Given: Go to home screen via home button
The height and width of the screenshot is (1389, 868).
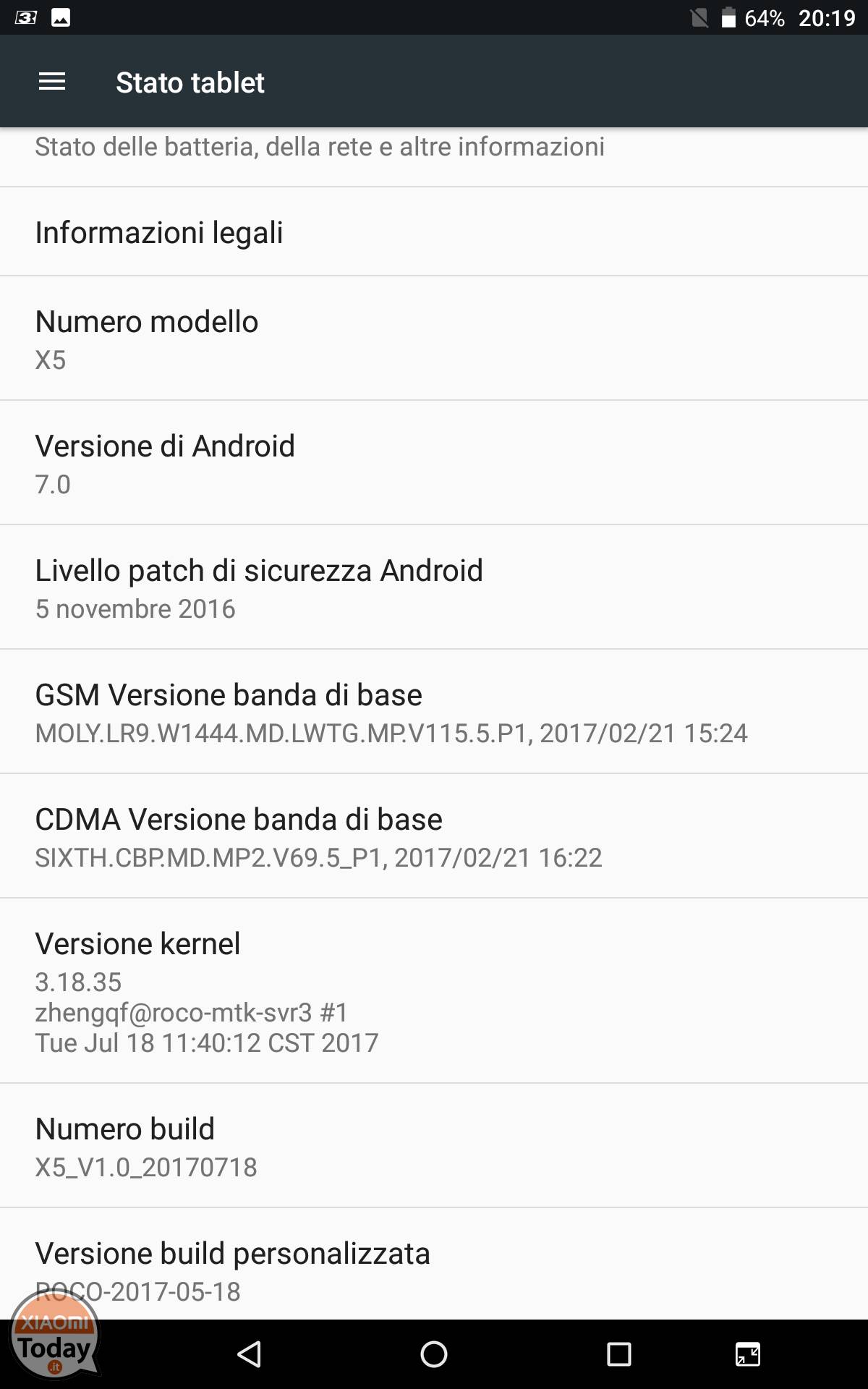Looking at the screenshot, I should (434, 1354).
